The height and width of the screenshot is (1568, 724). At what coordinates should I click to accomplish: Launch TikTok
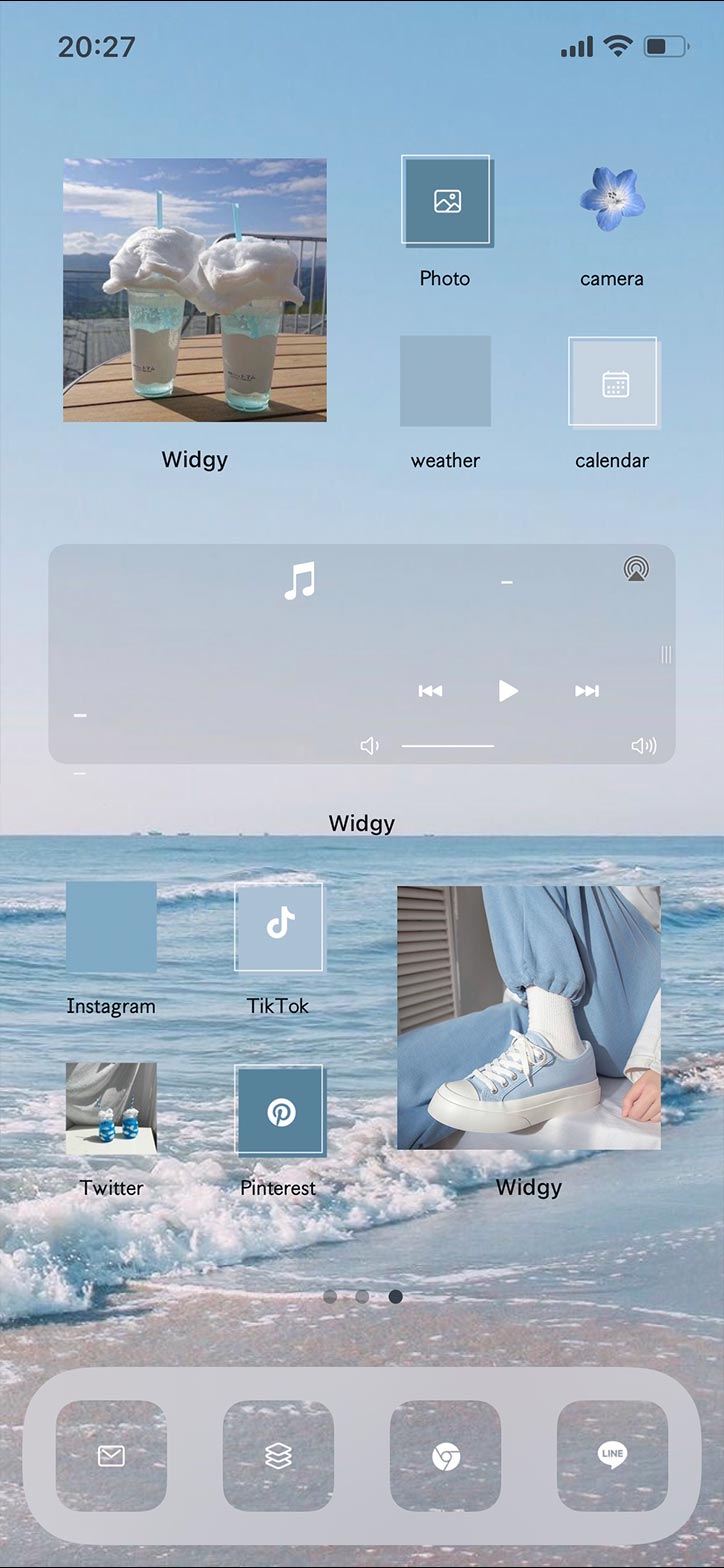[x=280, y=927]
